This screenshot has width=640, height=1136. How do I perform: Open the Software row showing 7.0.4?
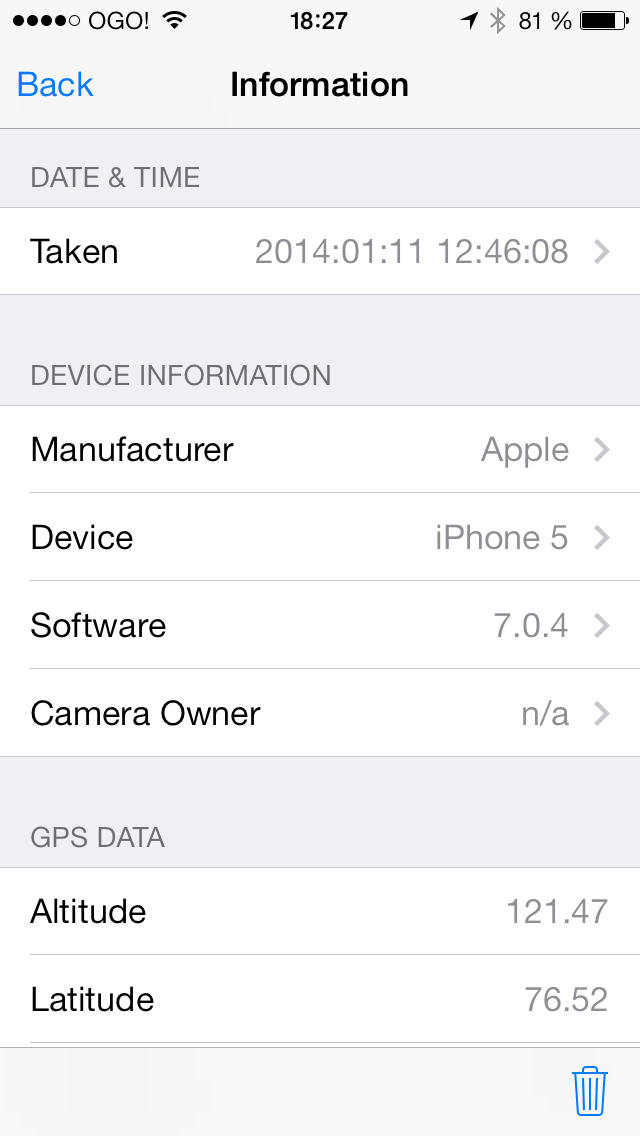[x=320, y=625]
